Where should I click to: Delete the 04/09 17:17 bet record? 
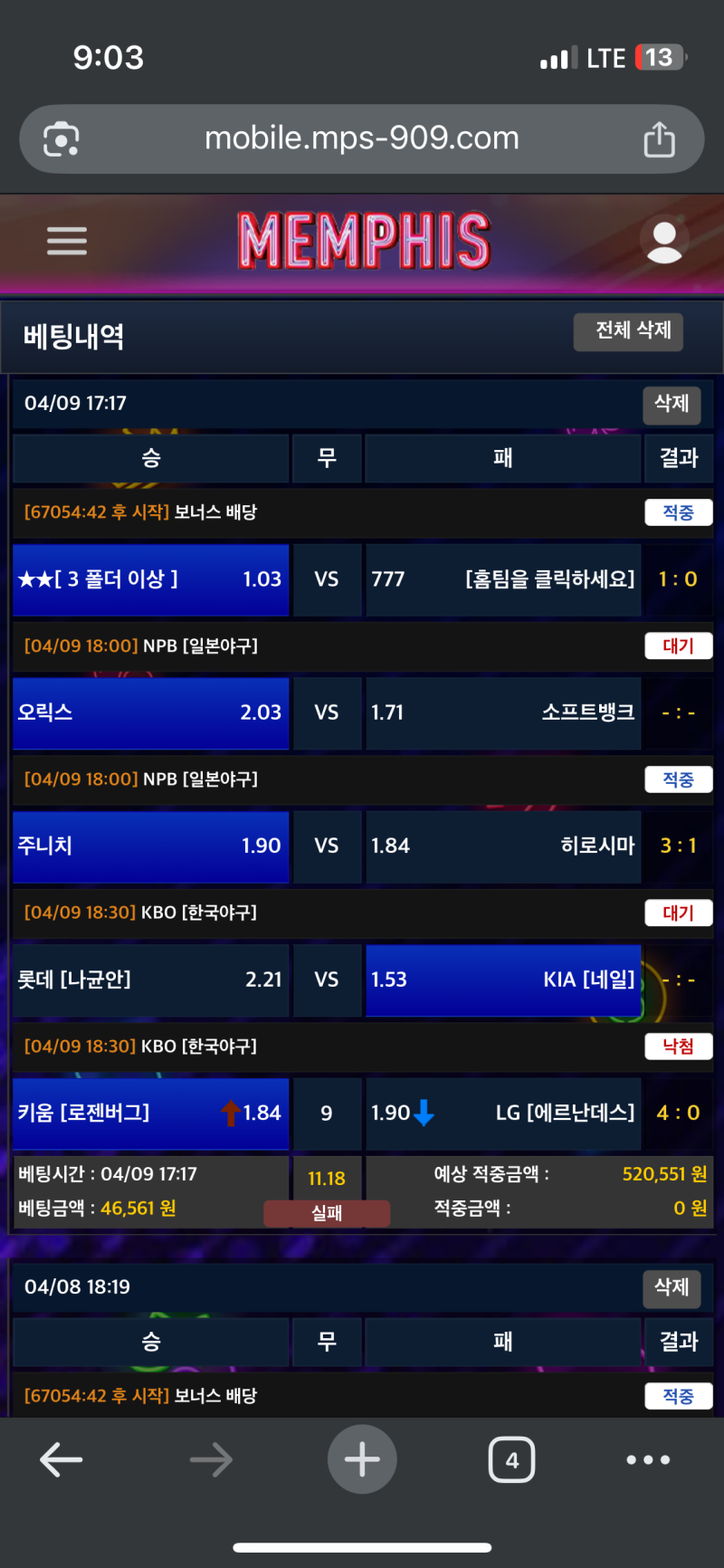672,404
